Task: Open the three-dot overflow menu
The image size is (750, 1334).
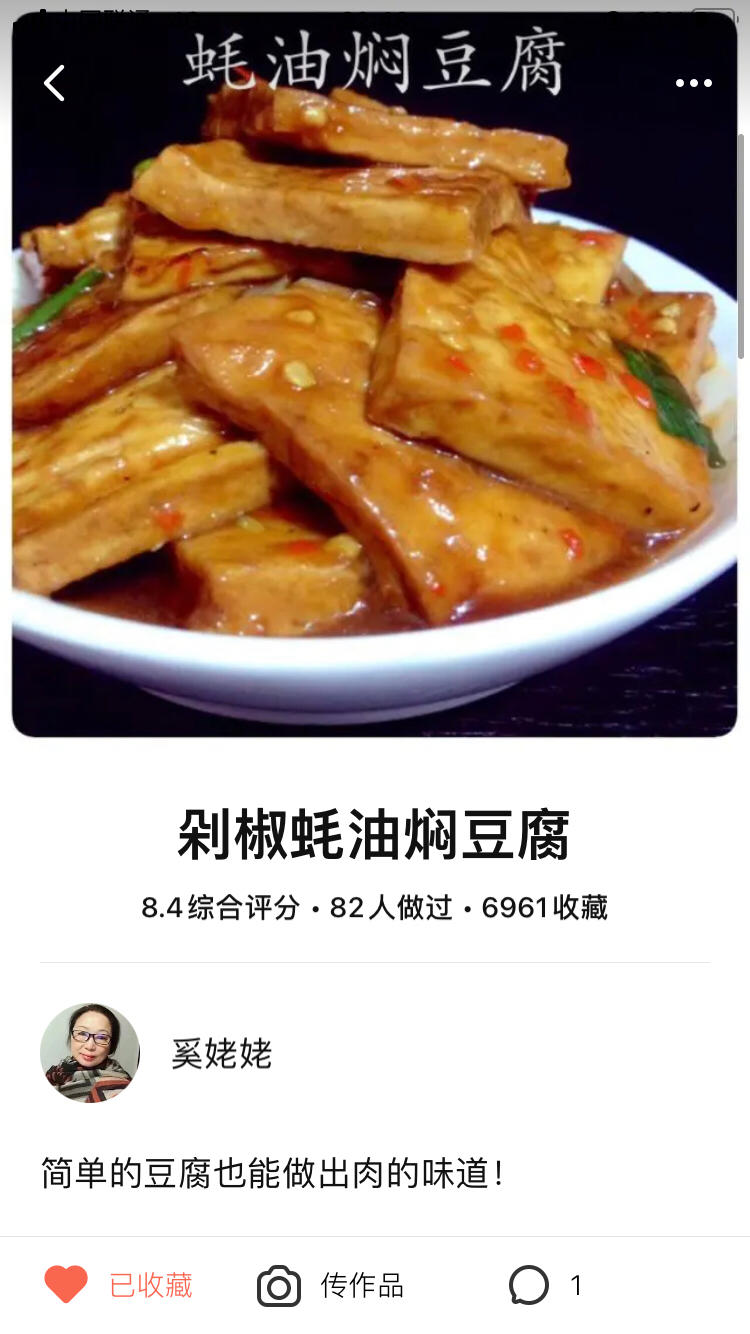Action: pos(693,83)
